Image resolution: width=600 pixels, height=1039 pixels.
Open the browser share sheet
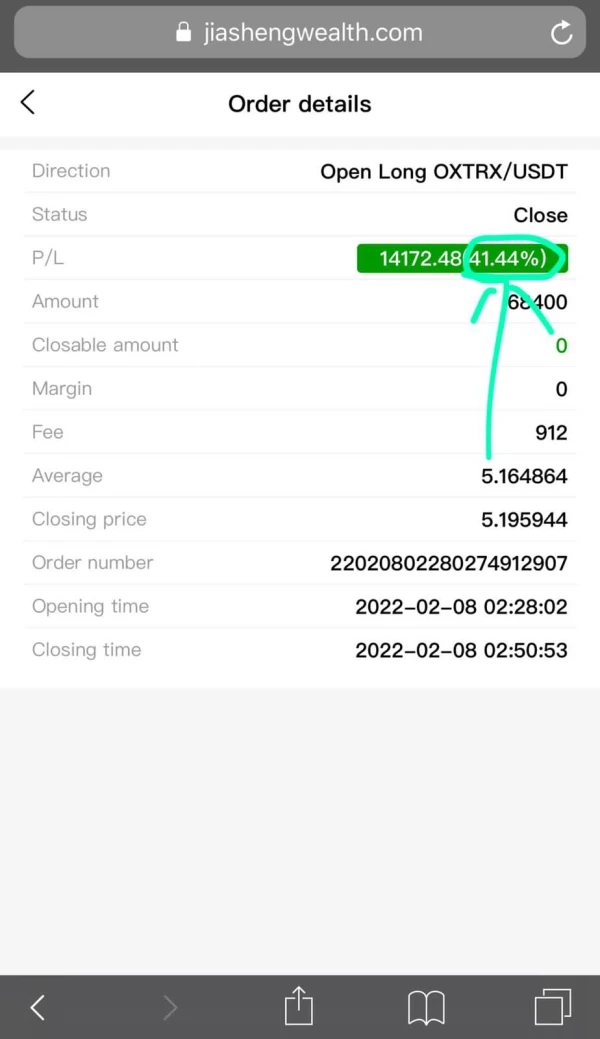pyautogui.click(x=299, y=1005)
